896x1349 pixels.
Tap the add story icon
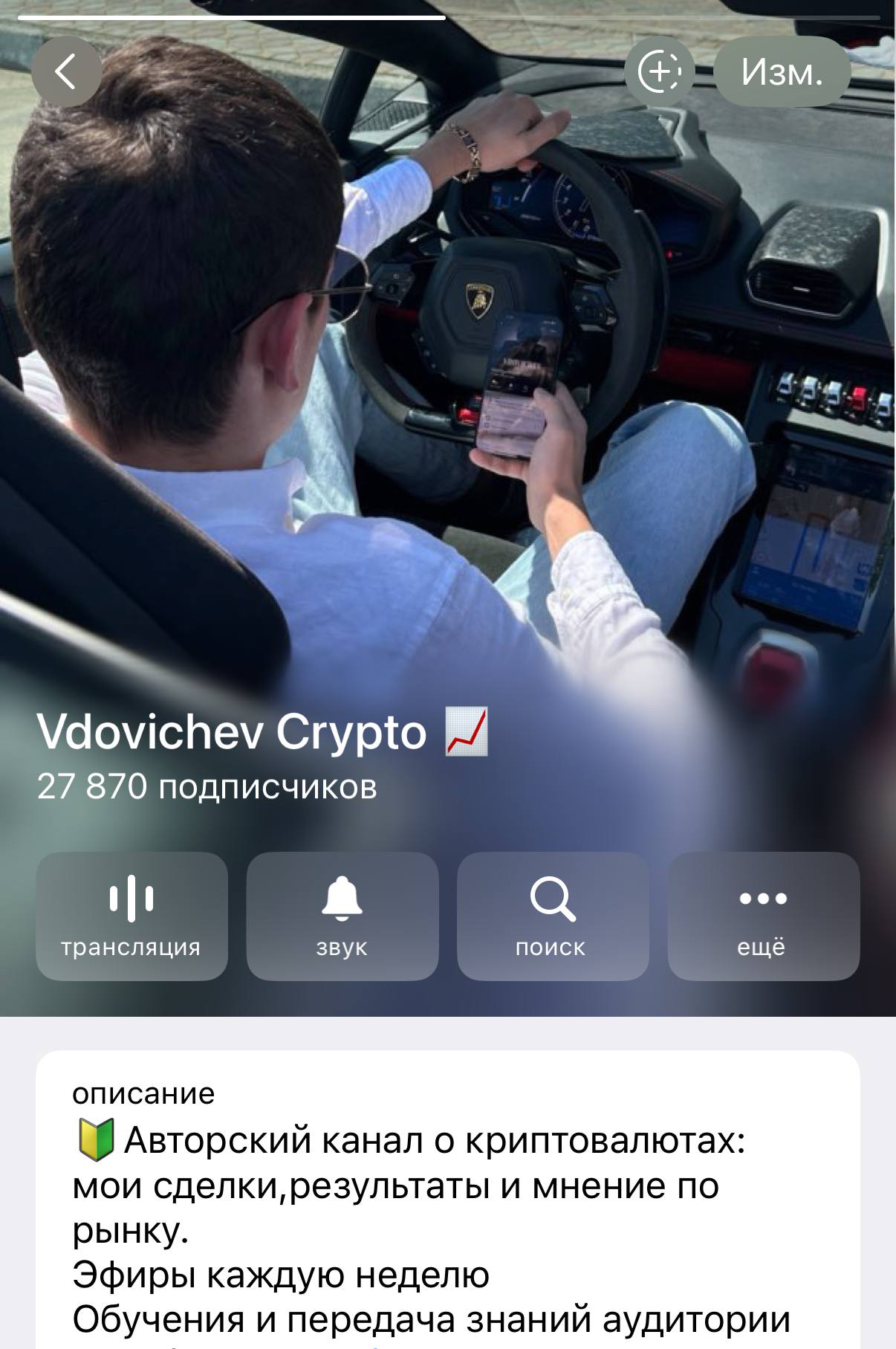click(659, 71)
